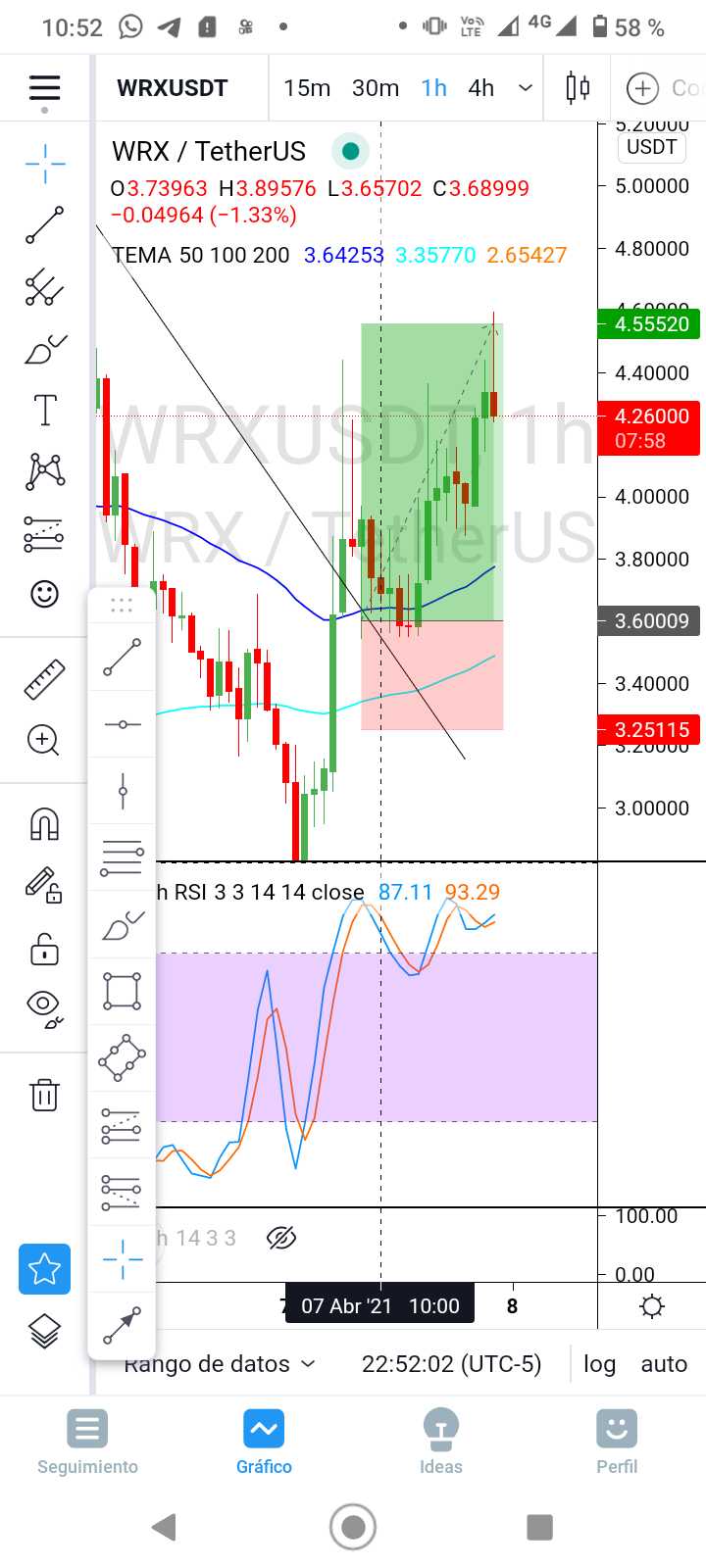Viewport: 706px width, 1568px height.
Task: Expand the timeframe dropdown chevron
Action: click(526, 88)
